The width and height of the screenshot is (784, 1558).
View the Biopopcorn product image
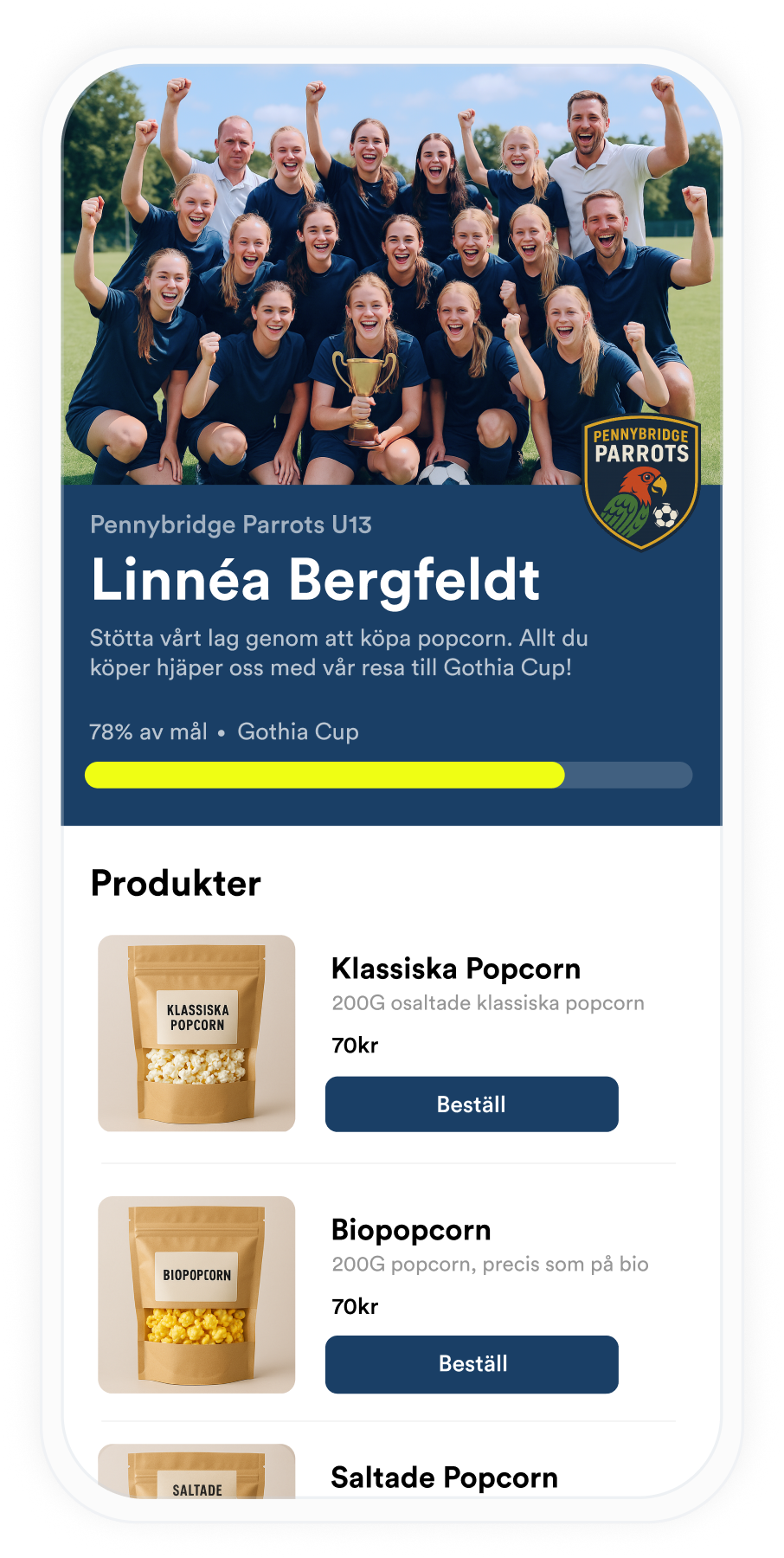tap(196, 1295)
